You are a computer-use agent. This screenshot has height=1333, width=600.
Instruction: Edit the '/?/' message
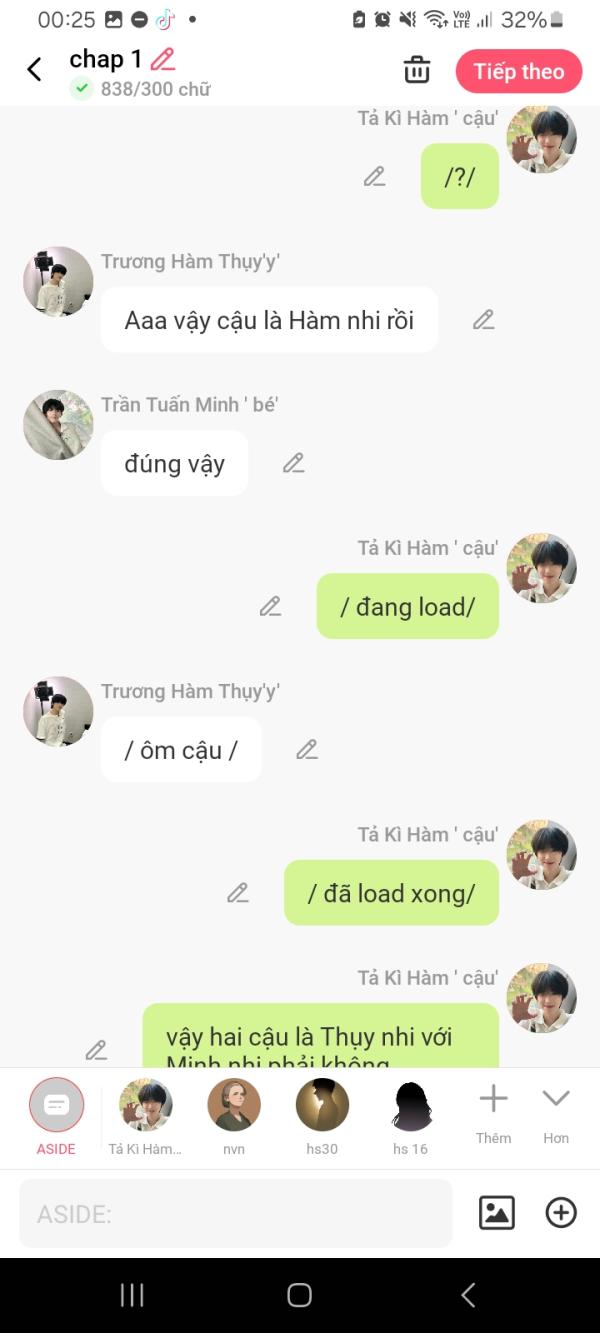[x=374, y=177]
